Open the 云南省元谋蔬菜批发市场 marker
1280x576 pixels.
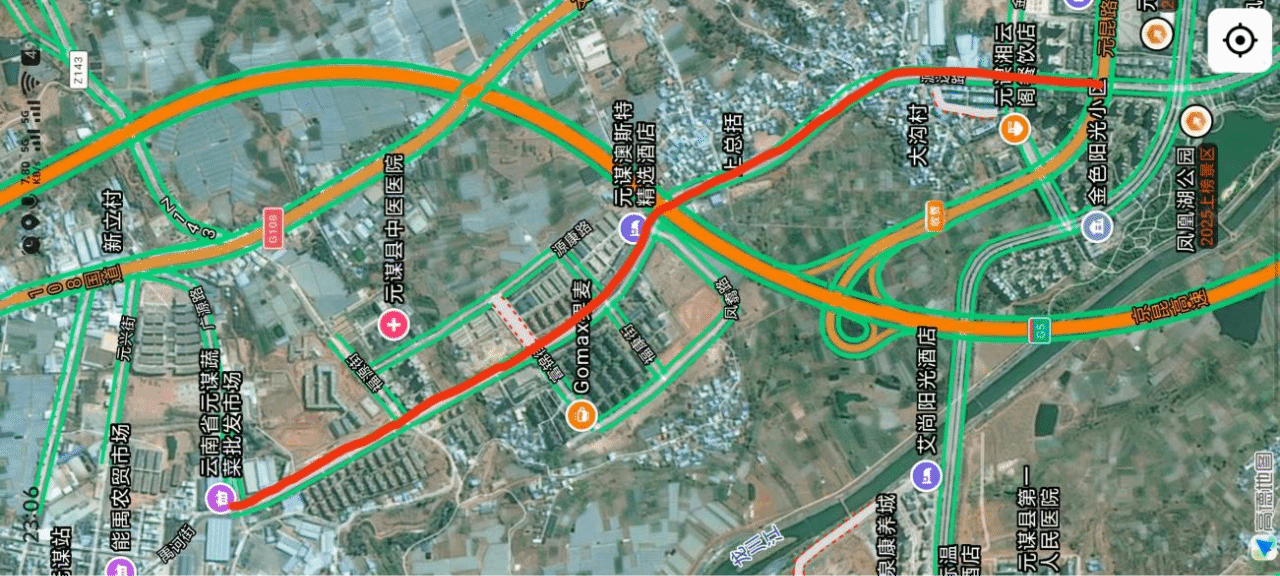coord(219,497)
